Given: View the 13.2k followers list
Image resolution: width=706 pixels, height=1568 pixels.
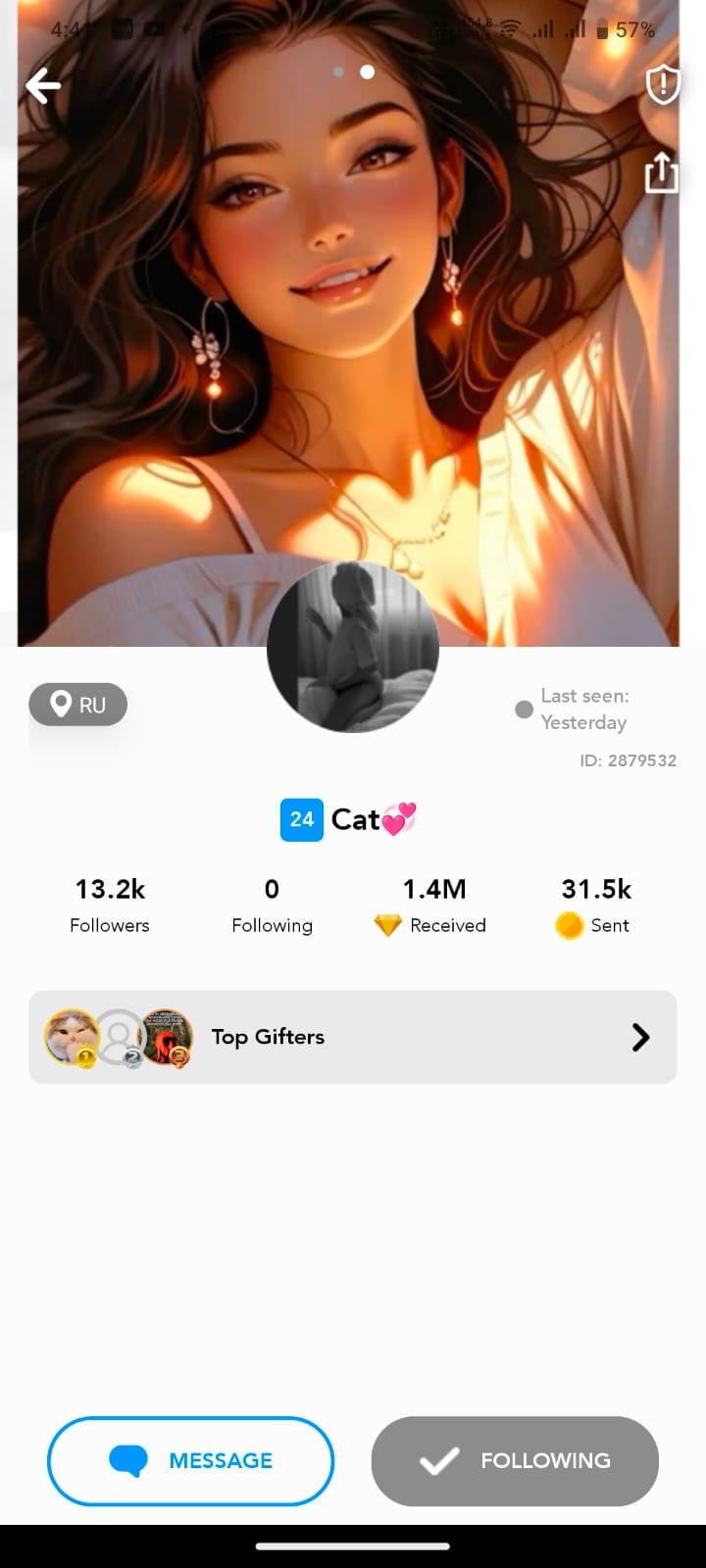Looking at the screenshot, I should (110, 905).
